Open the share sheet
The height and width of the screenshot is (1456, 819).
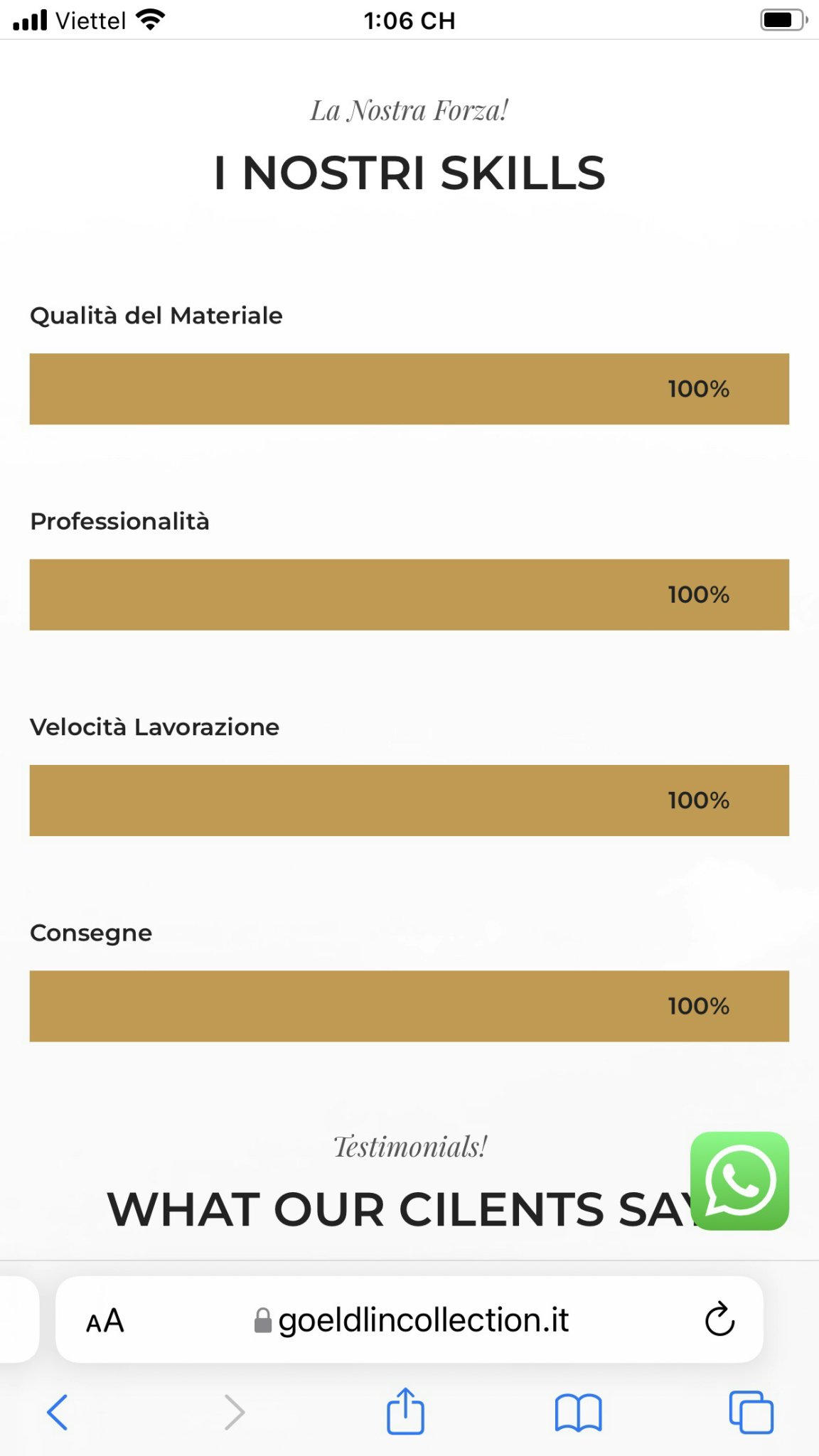click(405, 1410)
